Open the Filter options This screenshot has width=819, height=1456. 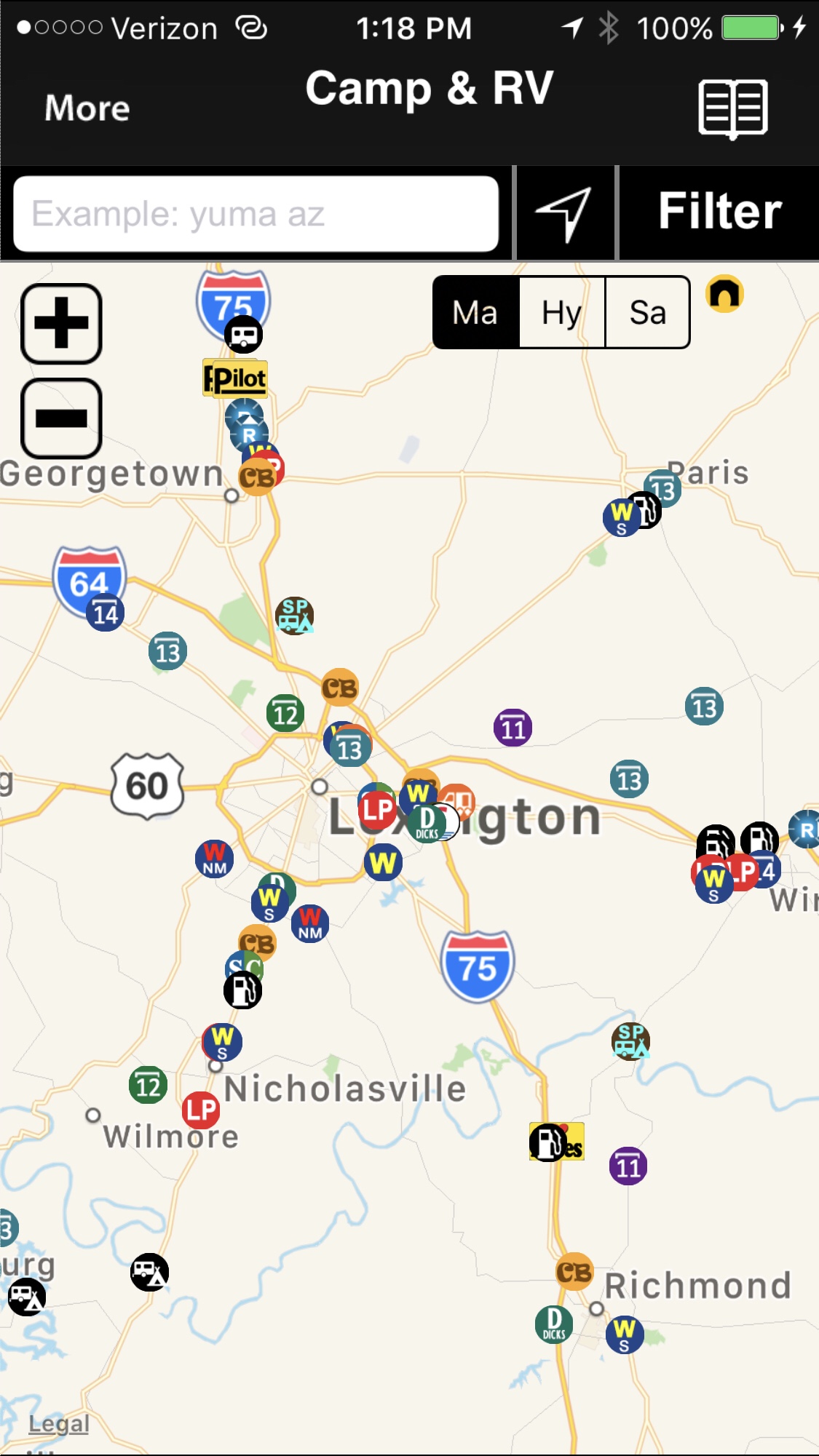click(x=719, y=212)
